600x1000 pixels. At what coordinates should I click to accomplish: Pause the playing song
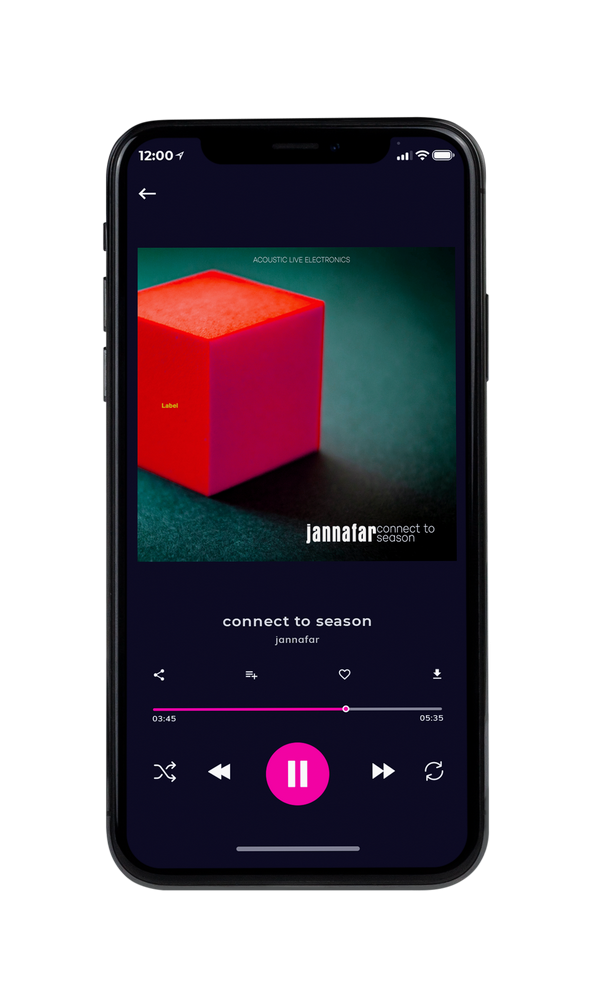[x=297, y=774]
